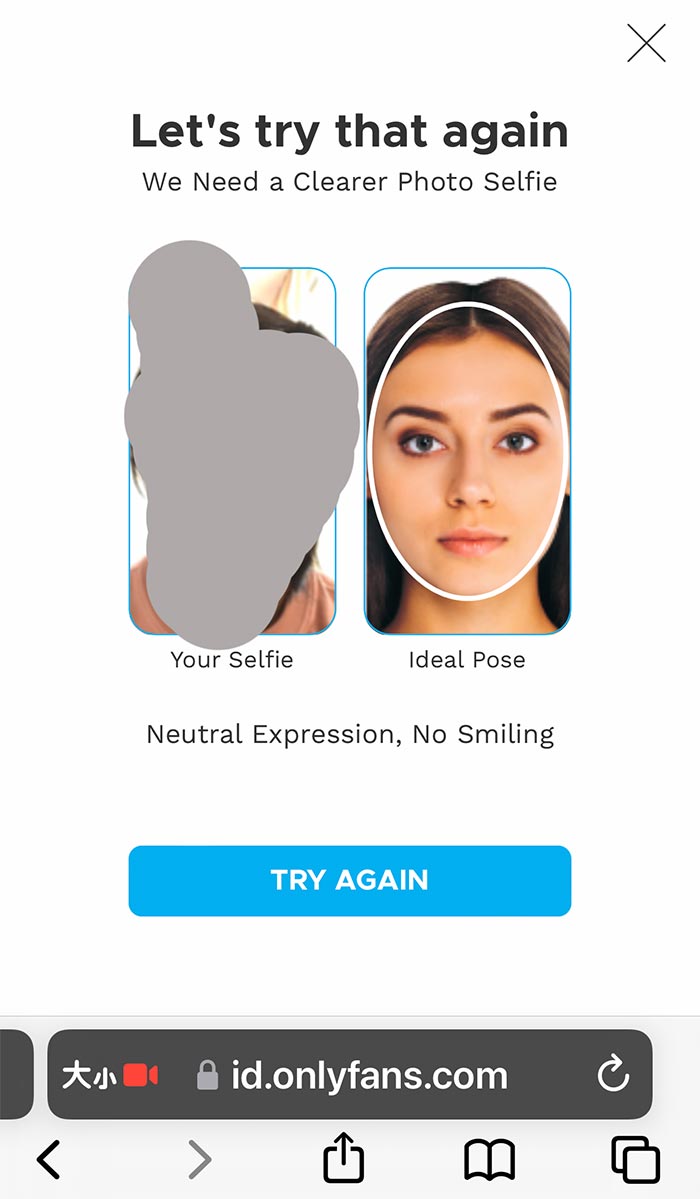Open the text size page settings
700x1199 pixels.
[88, 1075]
